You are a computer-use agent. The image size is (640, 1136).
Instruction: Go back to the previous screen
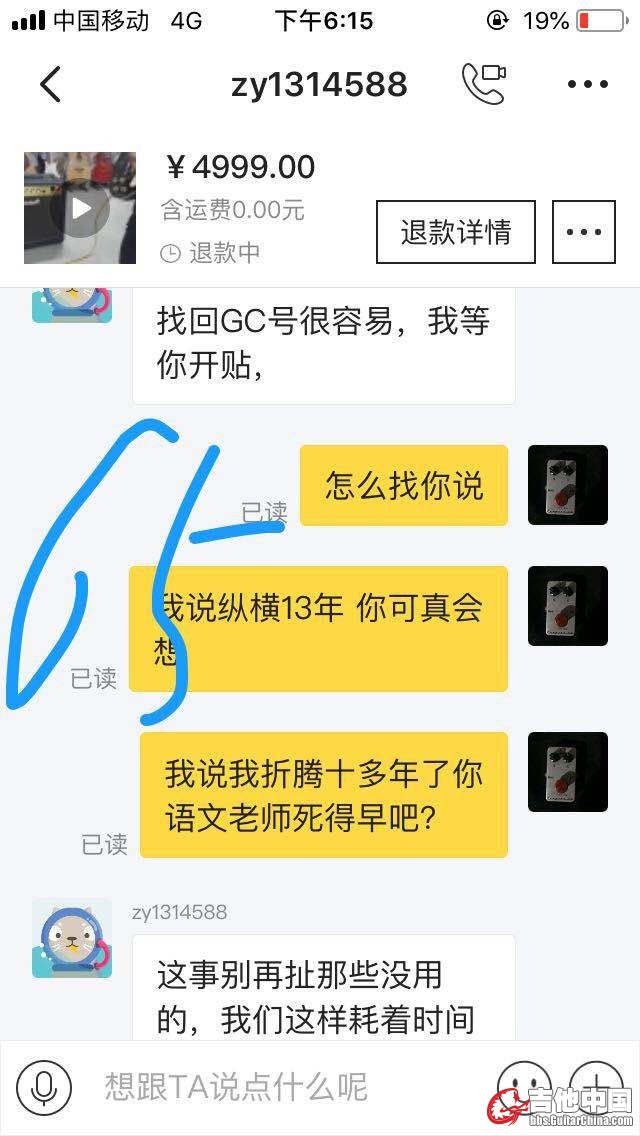[51, 84]
